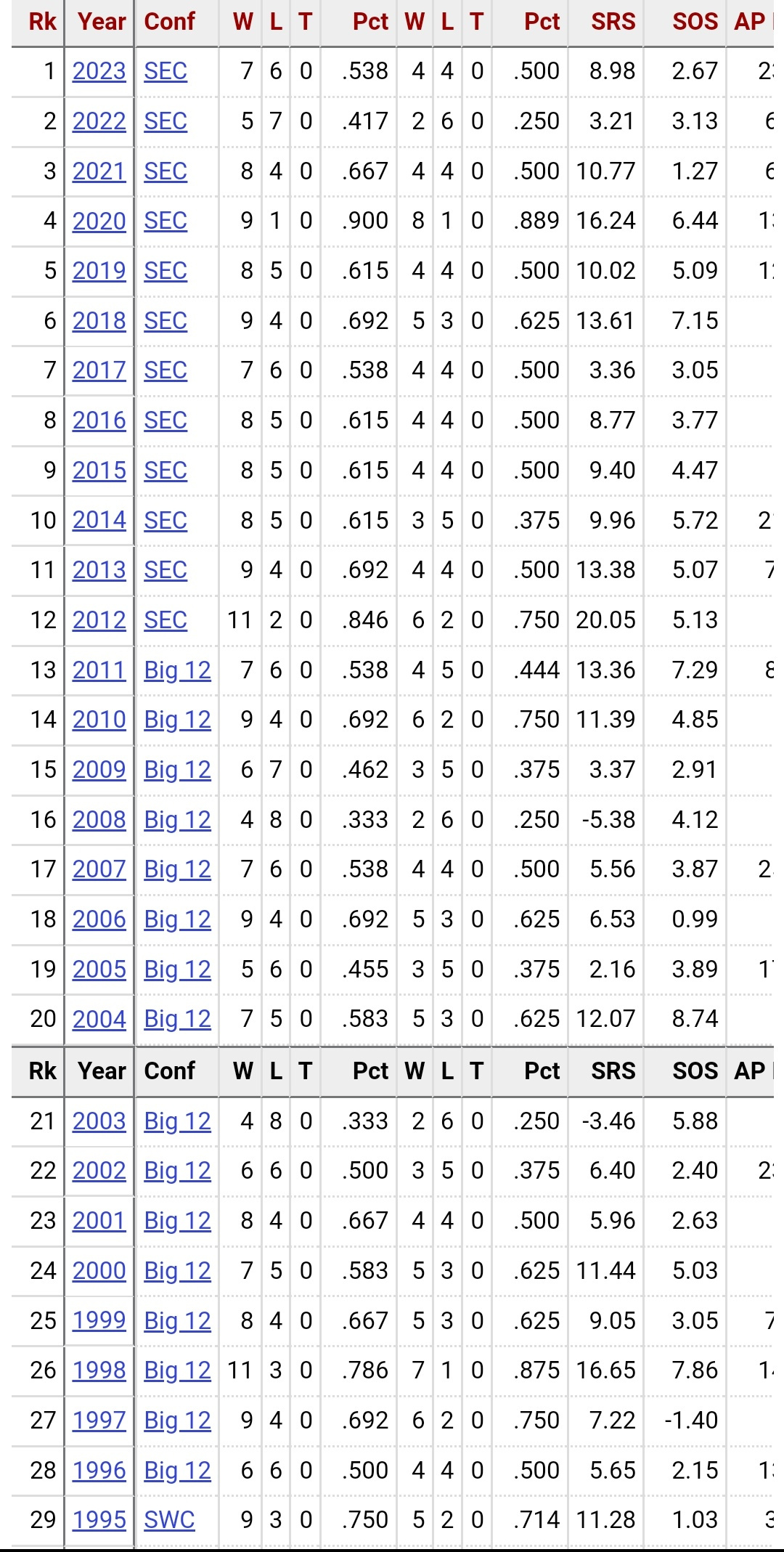Open the SWC conference link
Image resolution: width=784 pixels, height=1552 pixels.
point(169,1520)
